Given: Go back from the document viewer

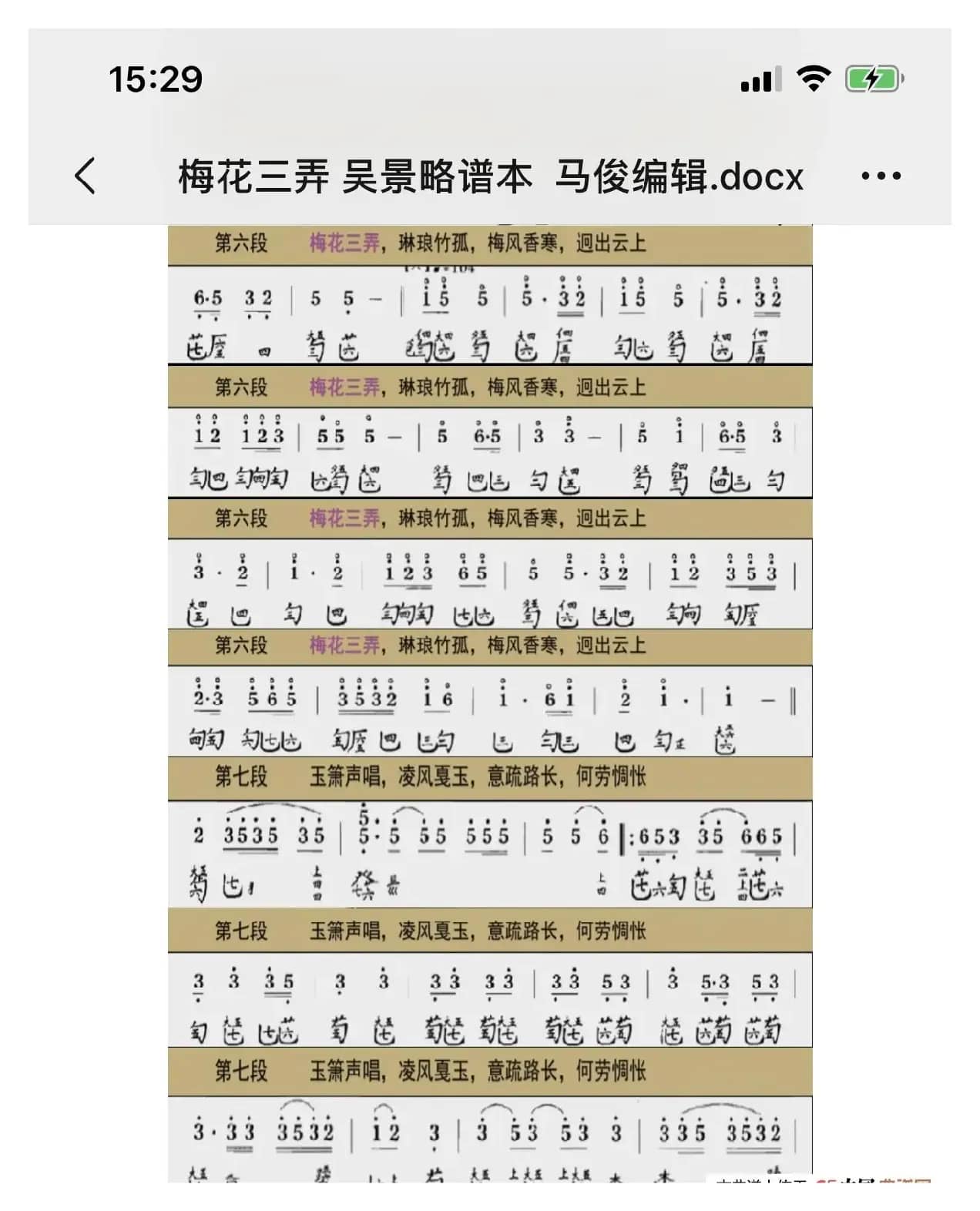Looking at the screenshot, I should [x=86, y=176].
